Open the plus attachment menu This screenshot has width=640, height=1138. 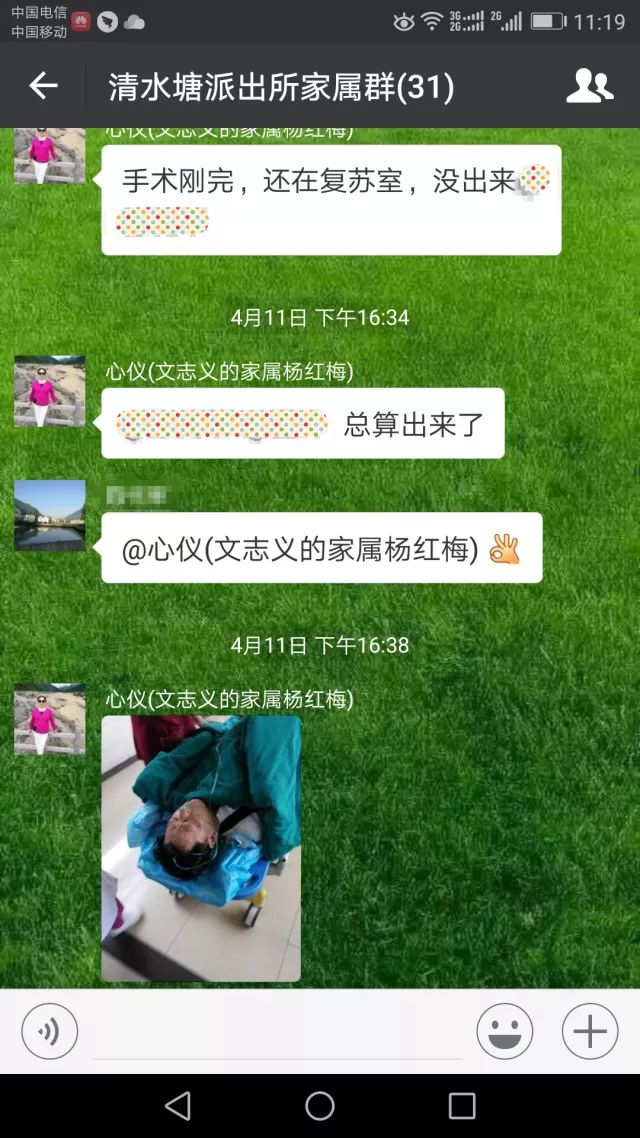[590, 1031]
